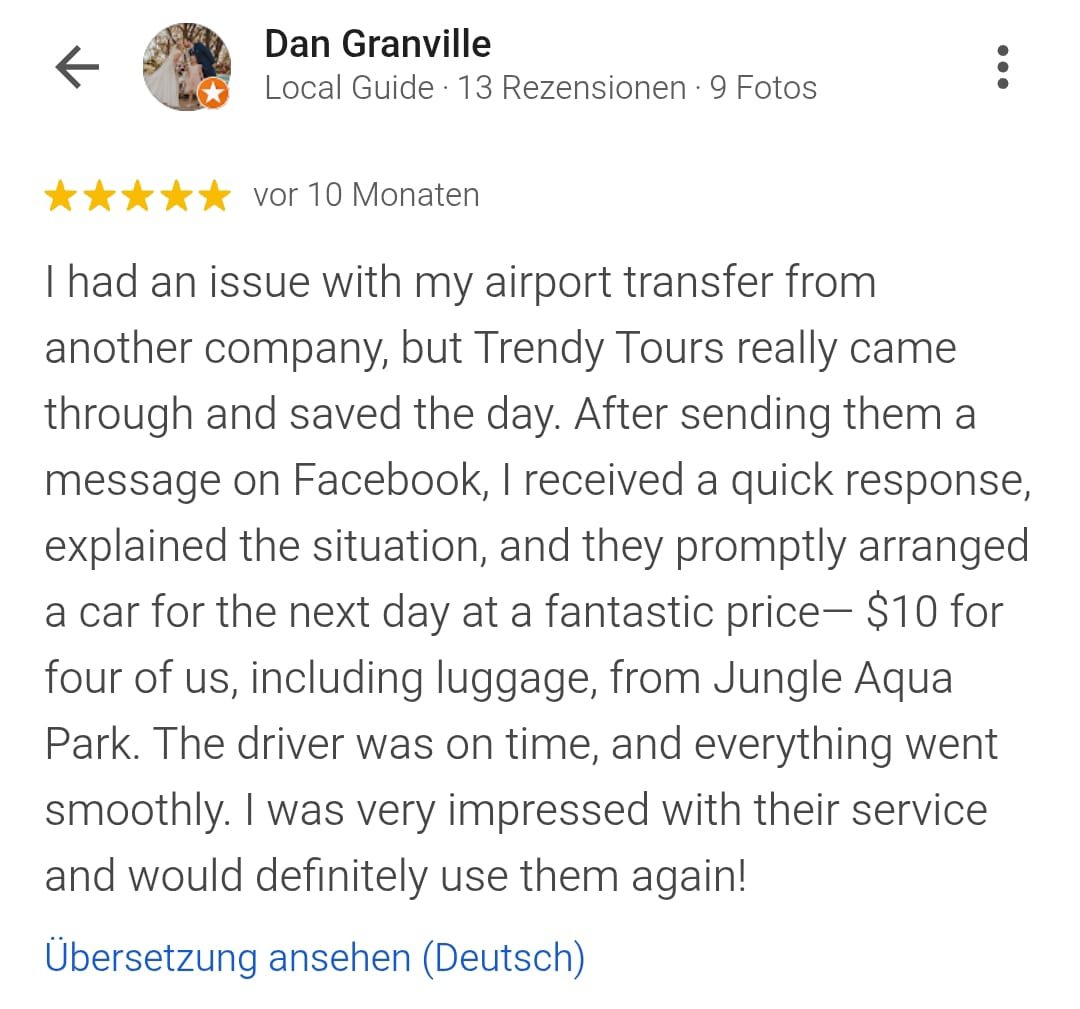The image size is (1080, 1009).
Task: Open Dan Granville's reviewer name
Action: 378,44
